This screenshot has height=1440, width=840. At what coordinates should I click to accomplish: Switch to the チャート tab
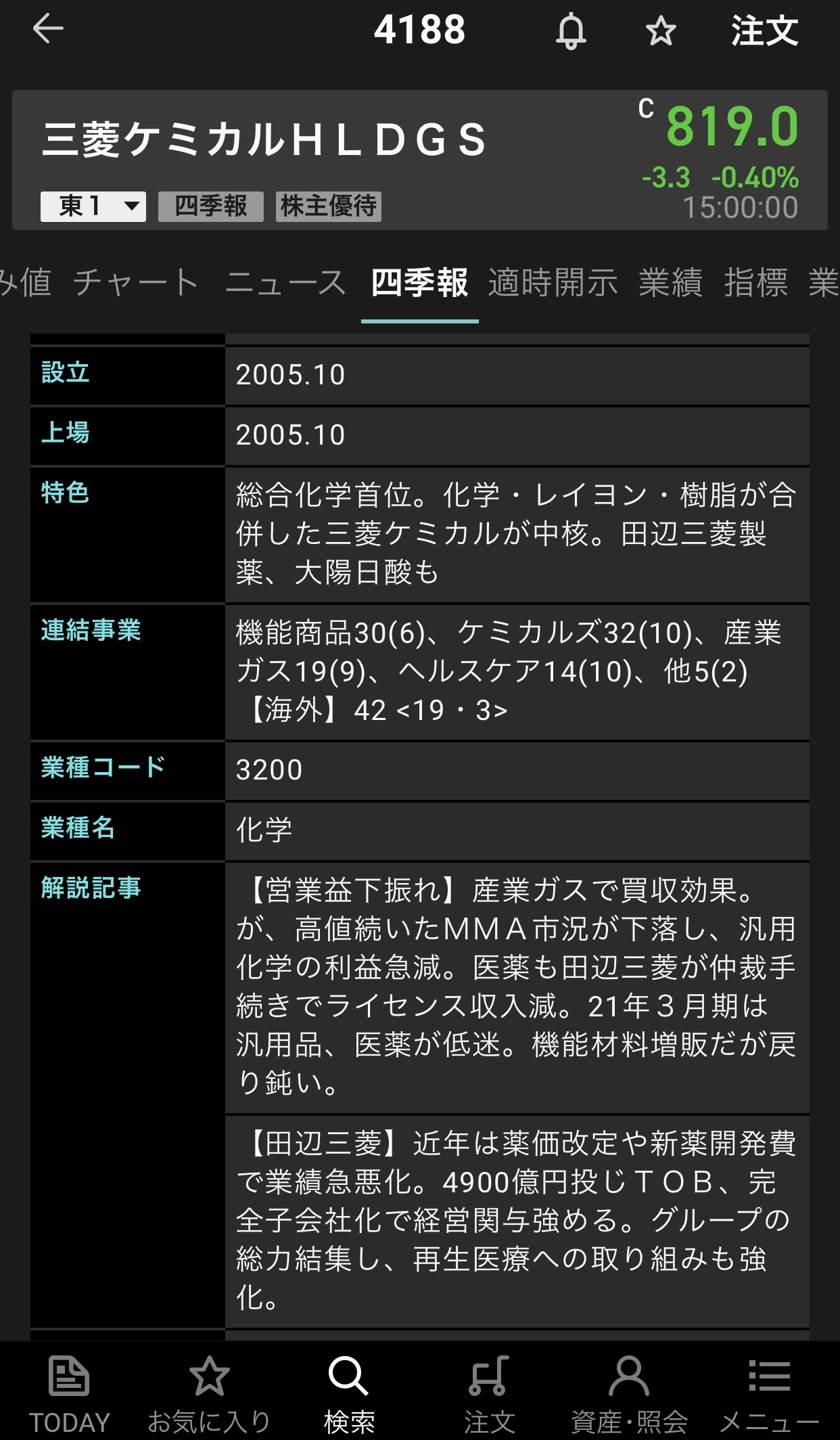tap(136, 282)
